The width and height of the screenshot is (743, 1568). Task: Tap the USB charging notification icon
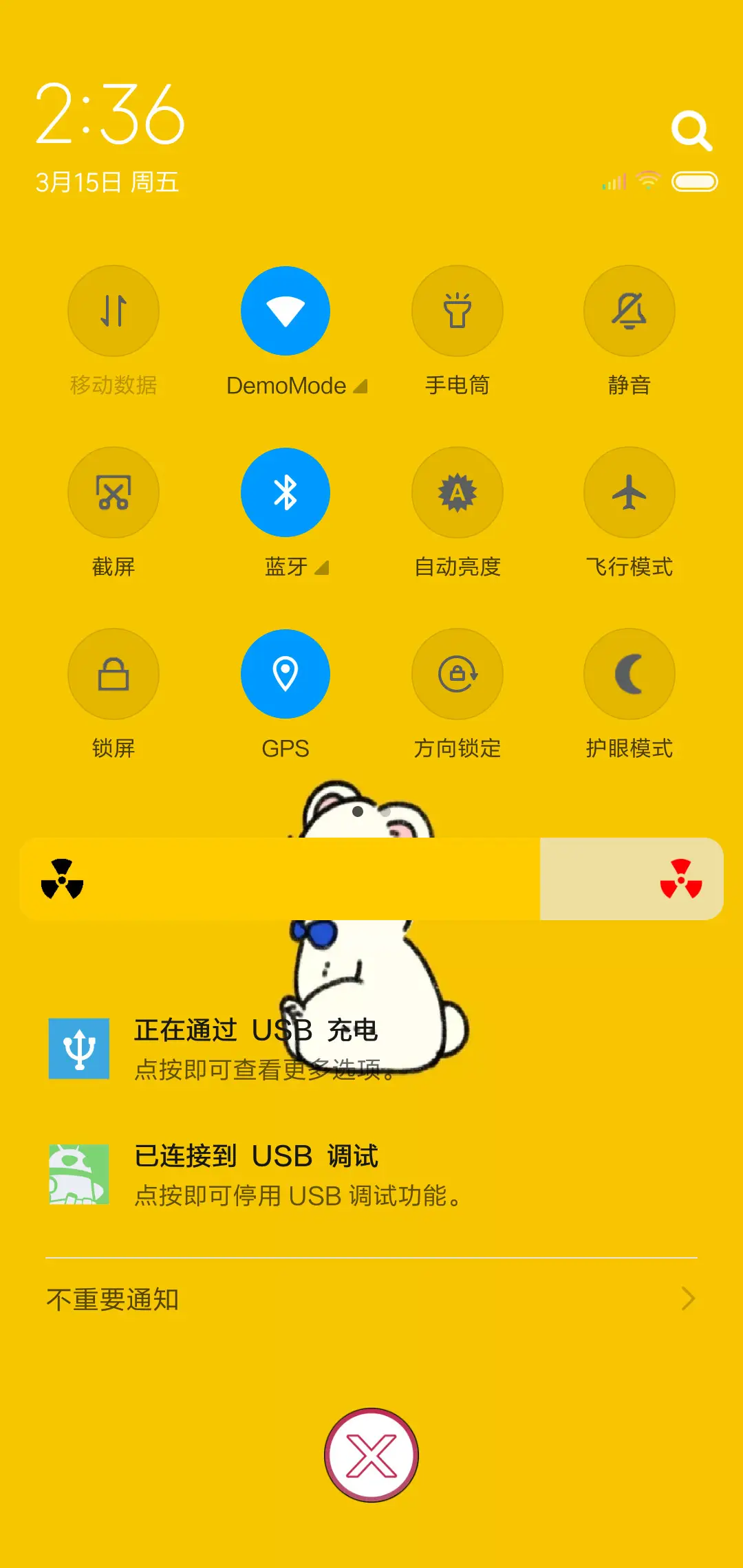coord(77,1048)
